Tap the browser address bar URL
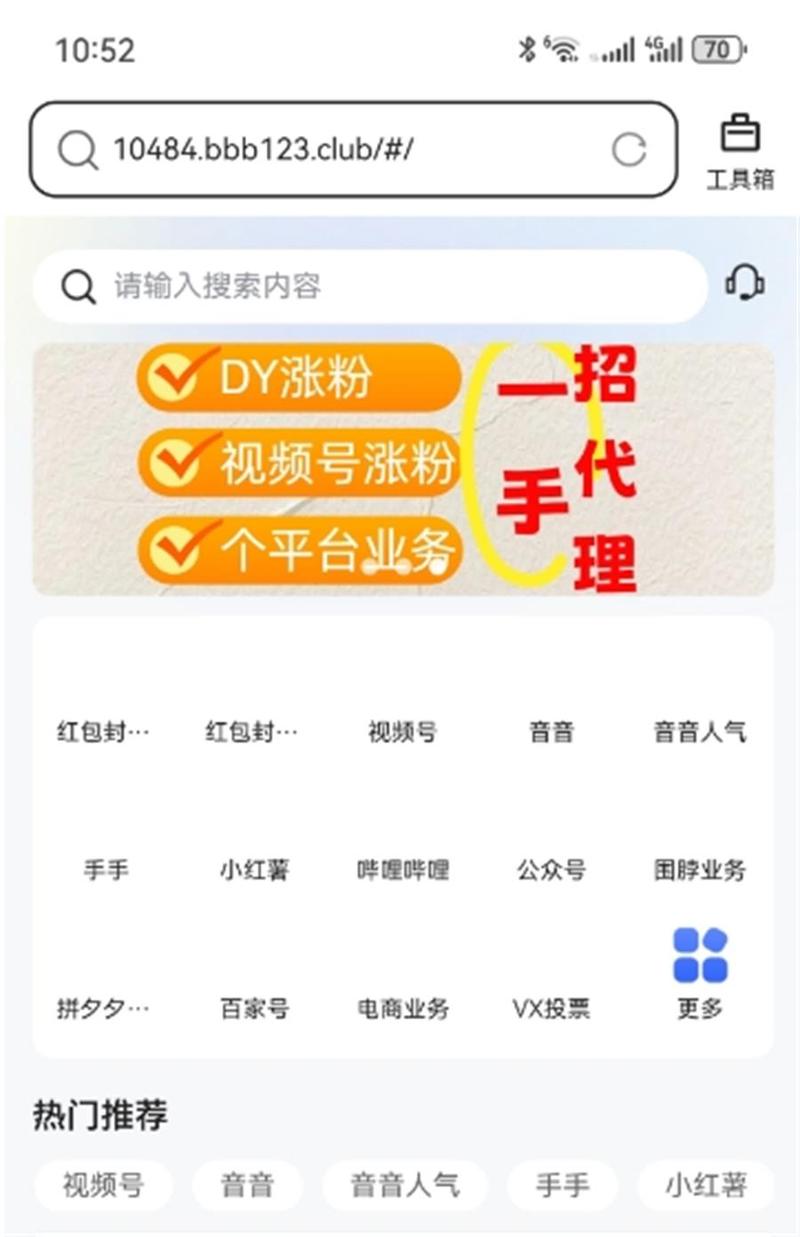Viewport: 800px width, 1237px height. tap(262, 150)
